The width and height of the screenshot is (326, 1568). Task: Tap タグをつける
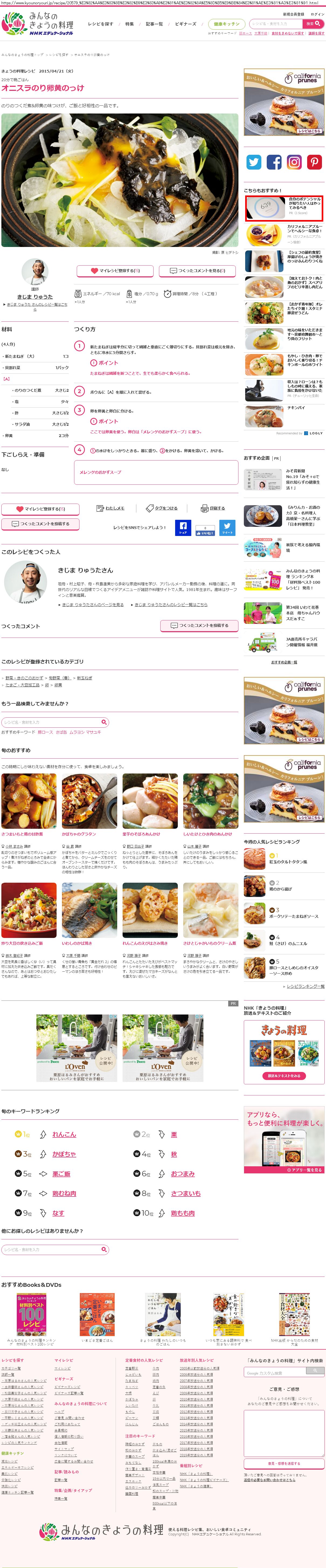(x=162, y=508)
